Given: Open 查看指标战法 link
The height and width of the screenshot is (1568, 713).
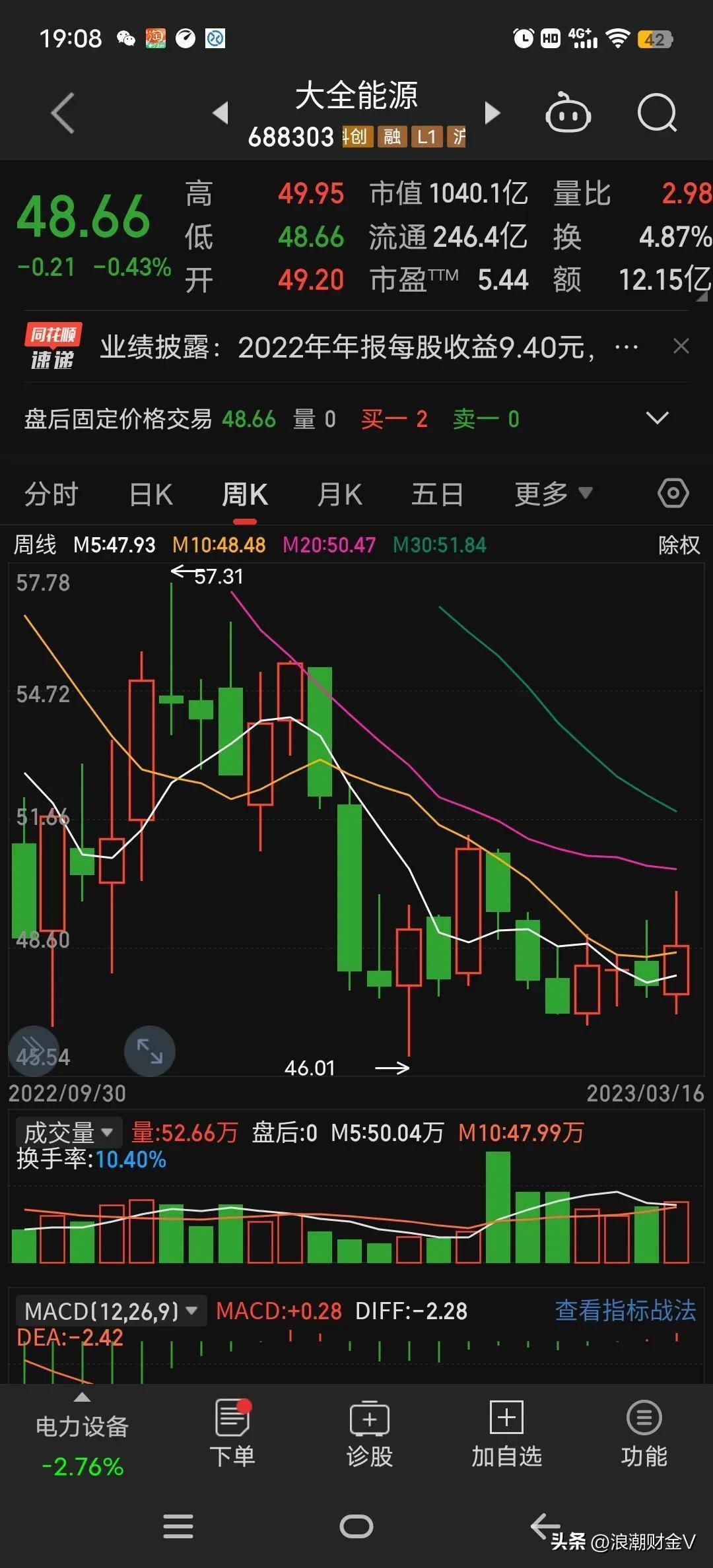Looking at the screenshot, I should [x=625, y=1310].
